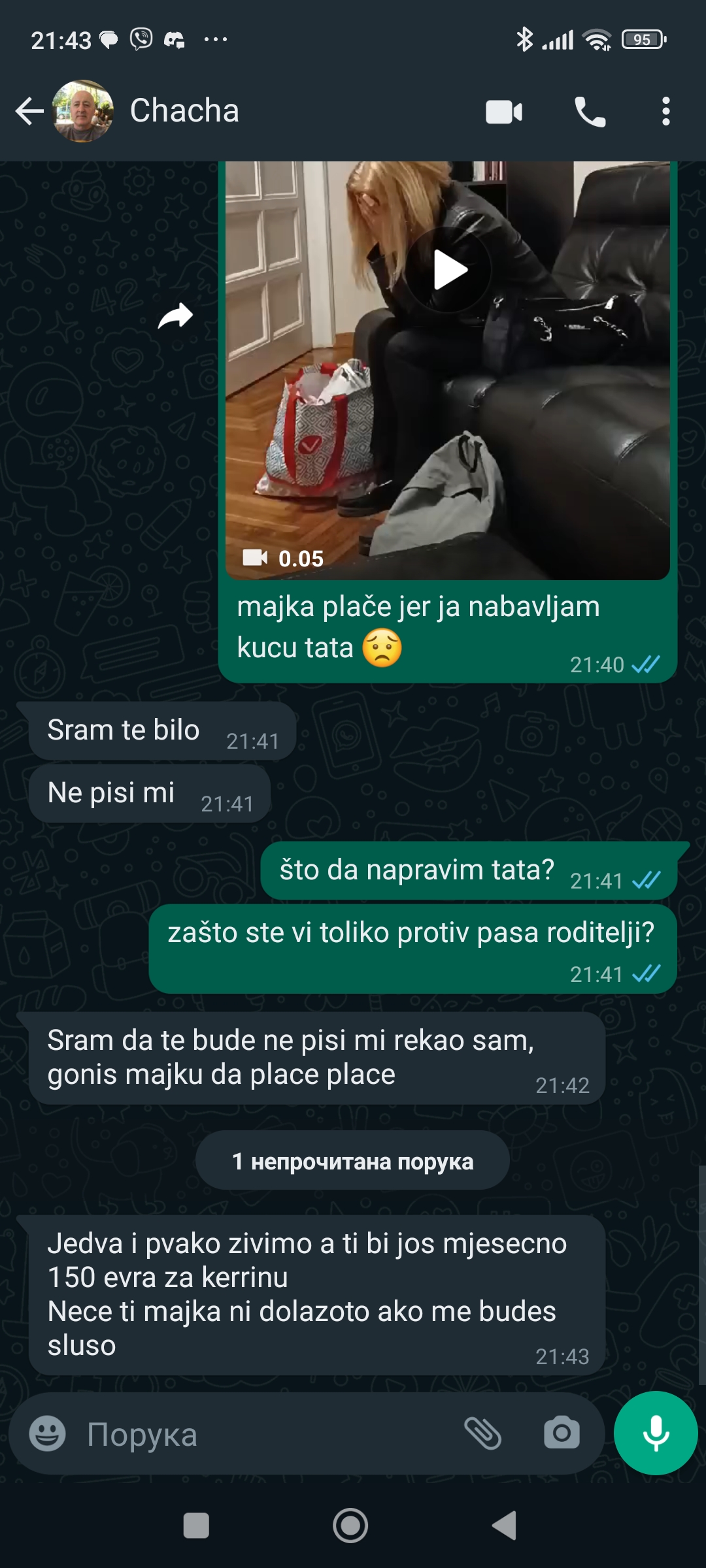706x1568 pixels.
Task: Record a voice message with microphone
Action: (656, 1433)
